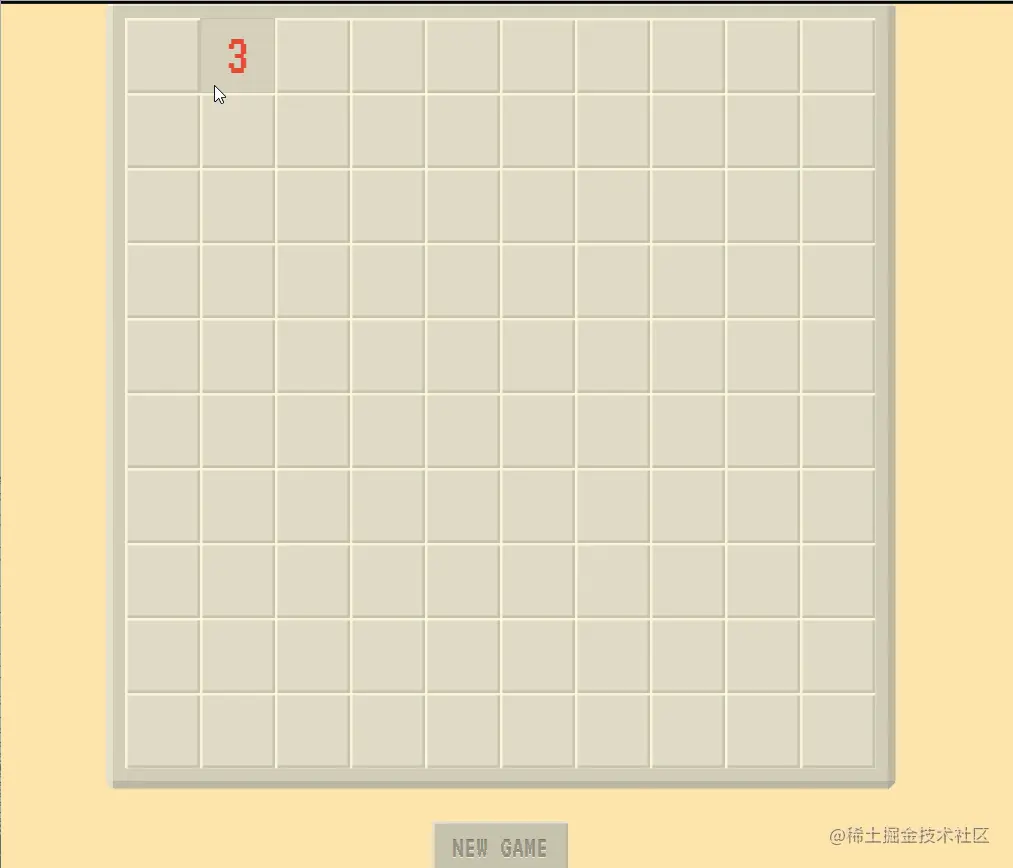
Task: Reveal the top-left corner cell
Action: (x=162, y=56)
